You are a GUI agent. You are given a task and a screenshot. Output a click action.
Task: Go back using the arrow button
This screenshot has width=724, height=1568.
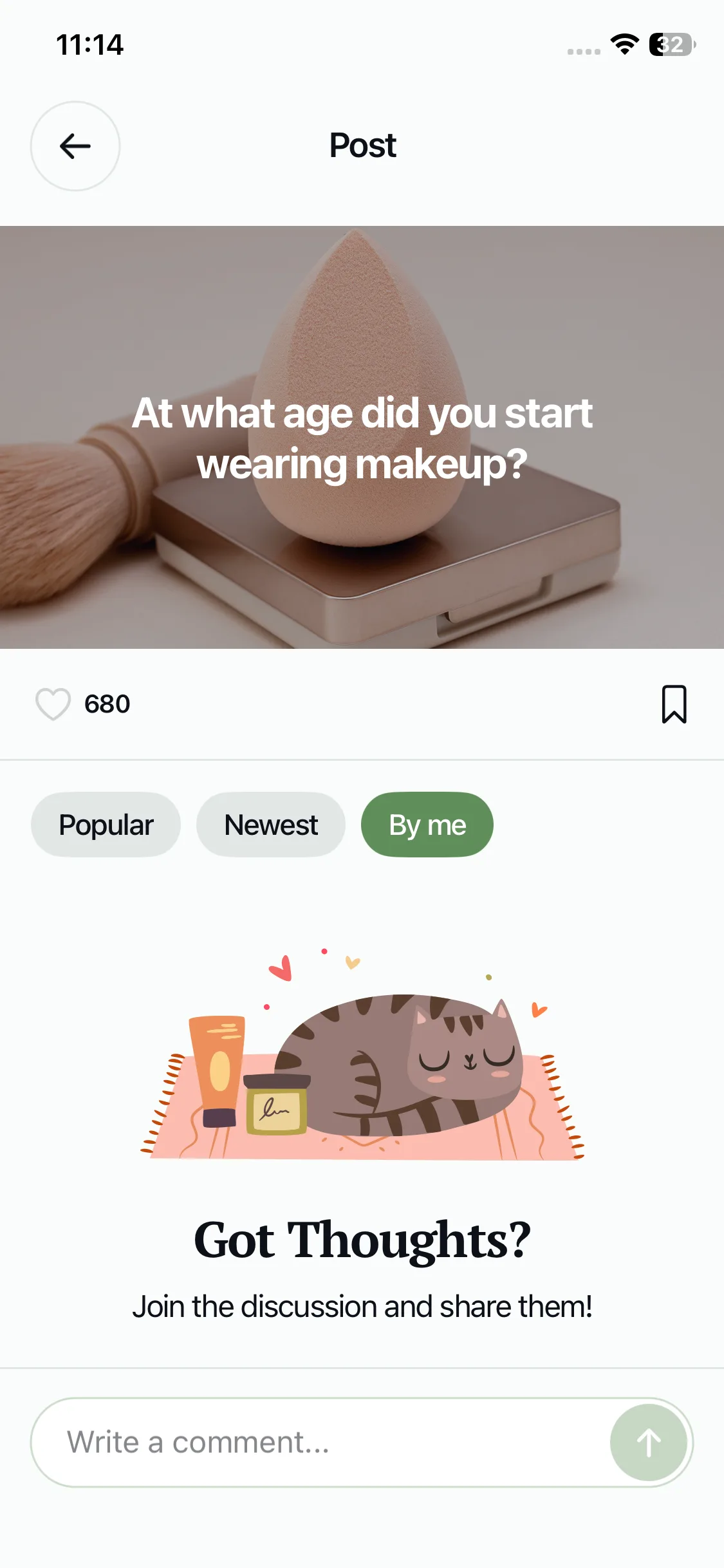[x=75, y=146]
